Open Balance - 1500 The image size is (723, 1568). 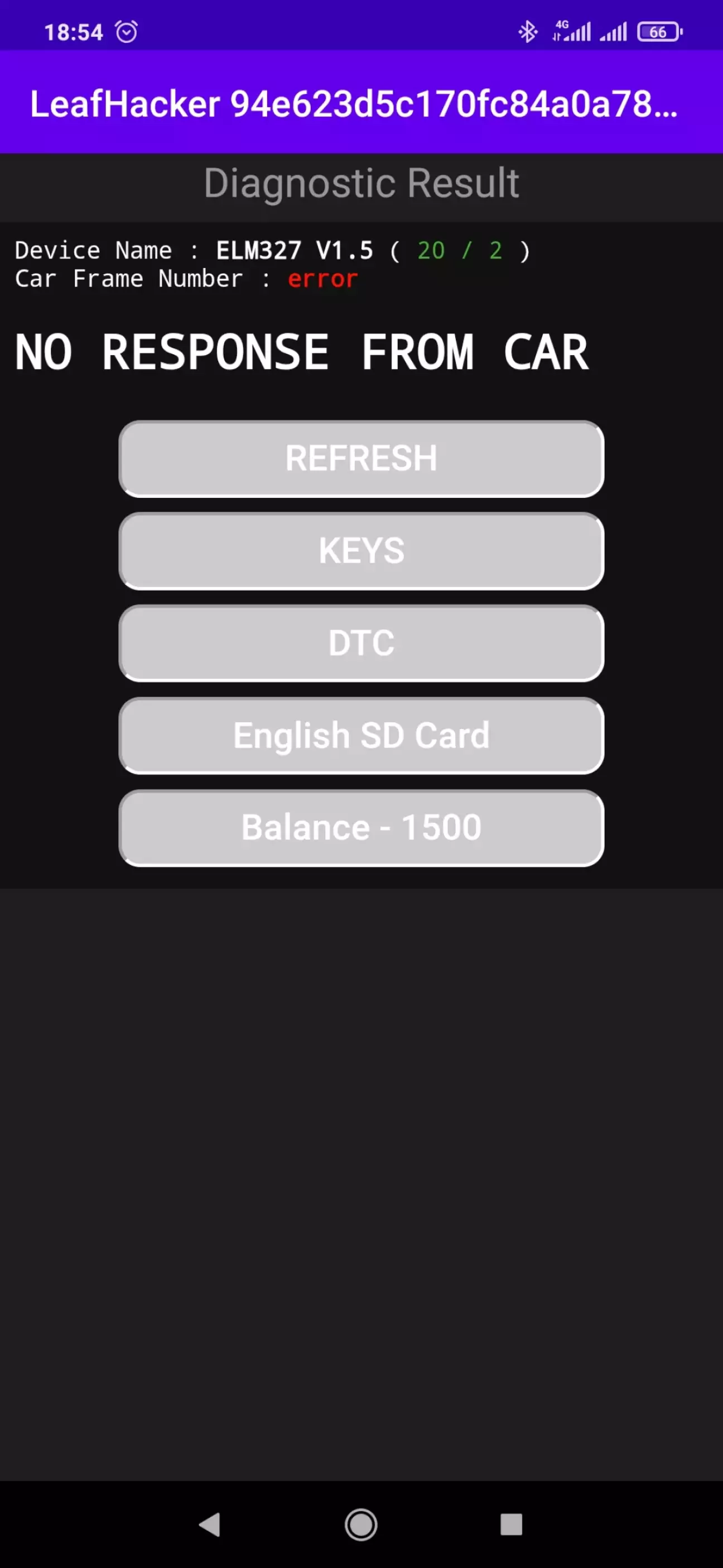(361, 827)
